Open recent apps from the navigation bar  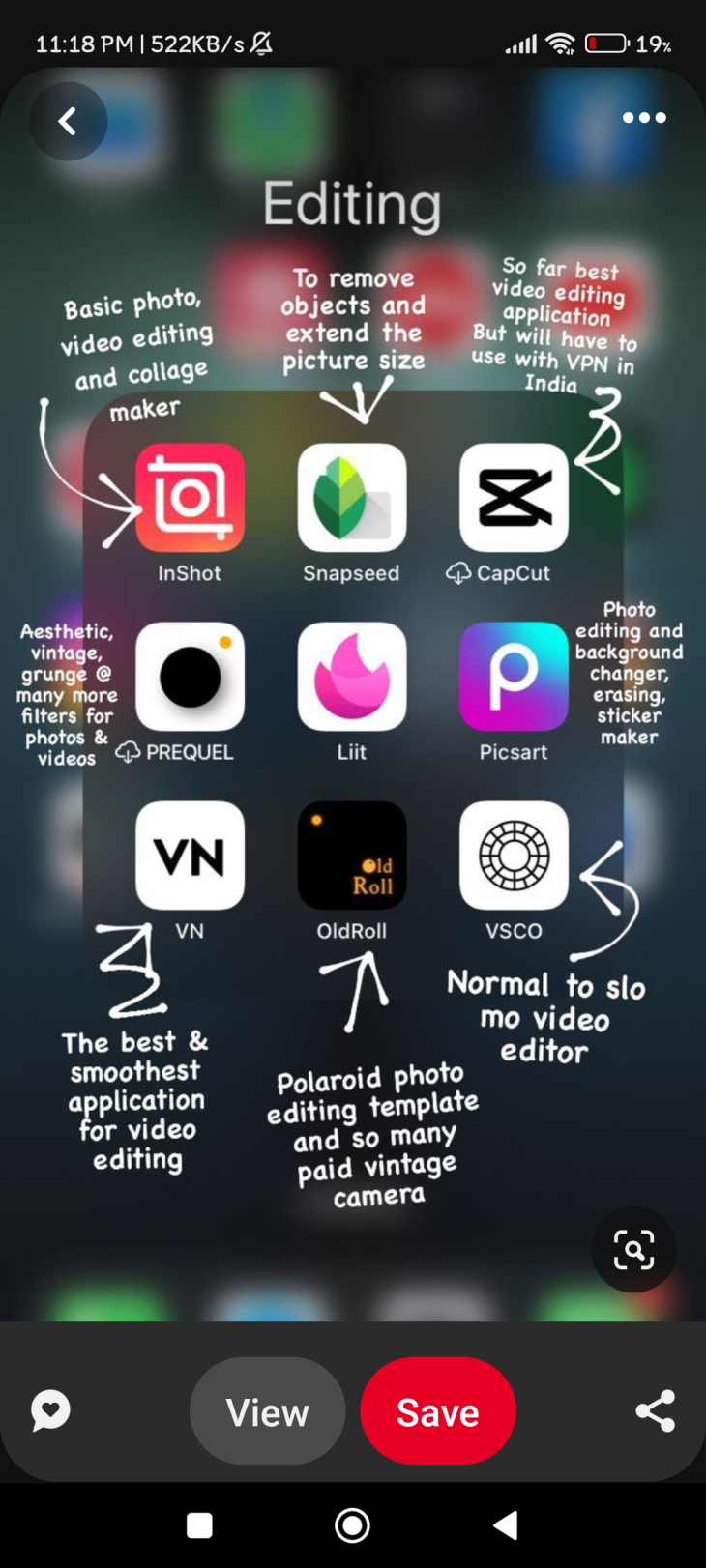tap(199, 1525)
